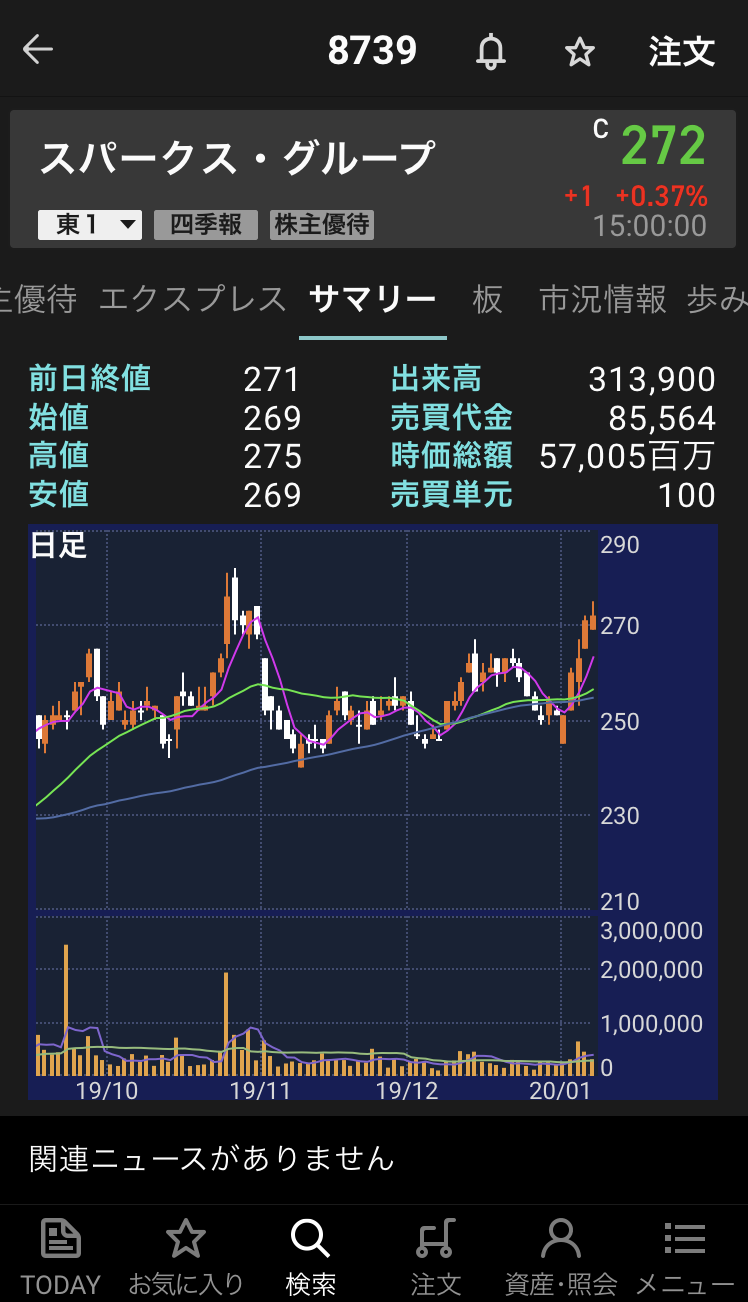
Task: Select the サマリー tab
Action: coord(372,299)
